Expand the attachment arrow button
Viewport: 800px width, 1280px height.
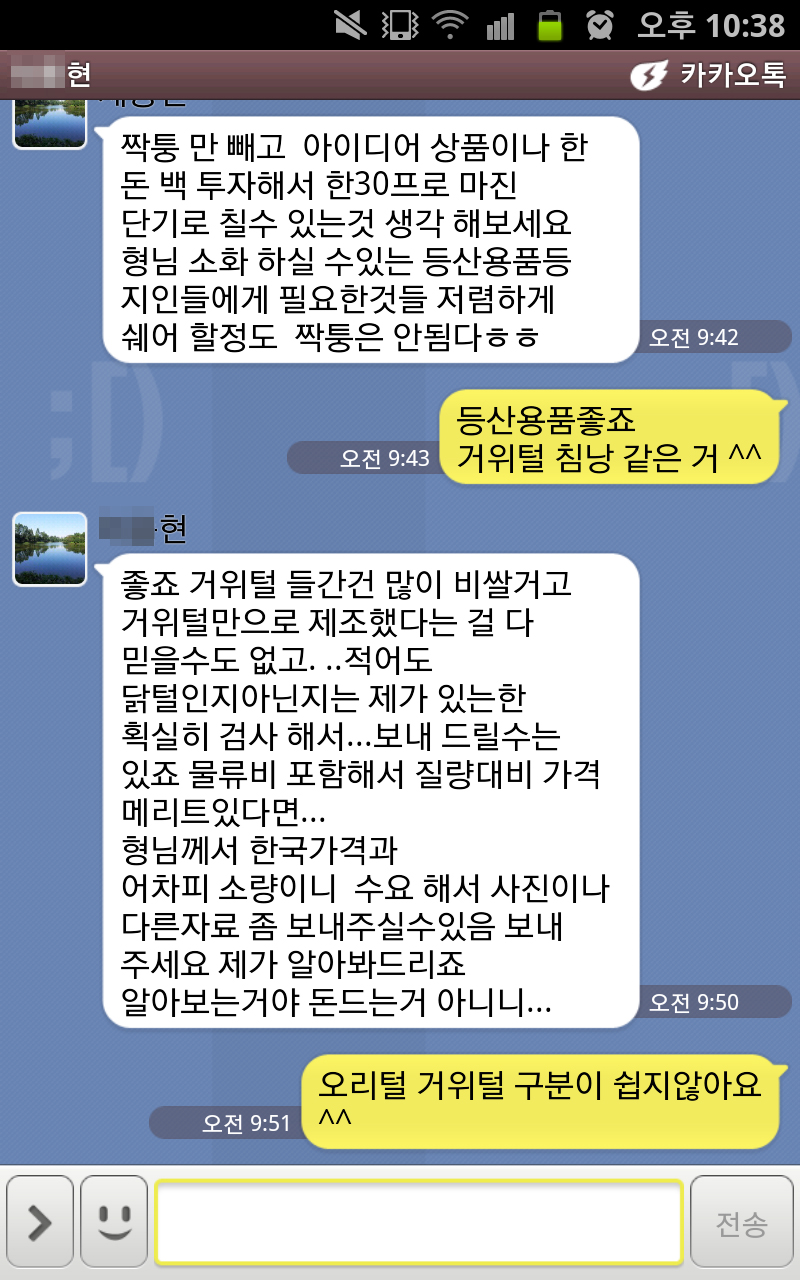pyautogui.click(x=40, y=1222)
